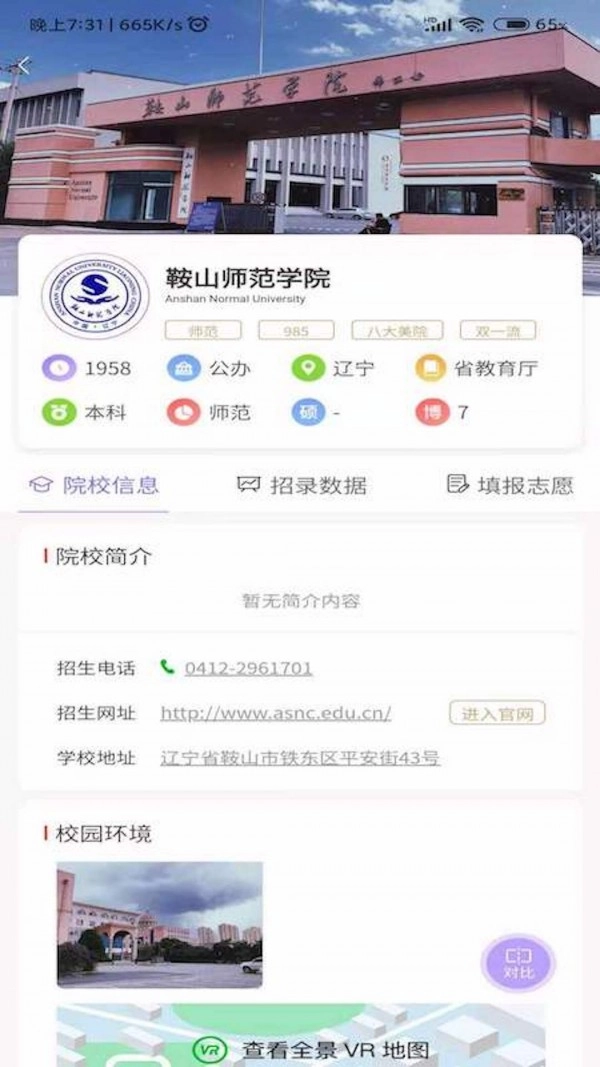Screen dimensions: 600x1067
Task: Tap the floating 对比 compare button
Action: click(518, 963)
